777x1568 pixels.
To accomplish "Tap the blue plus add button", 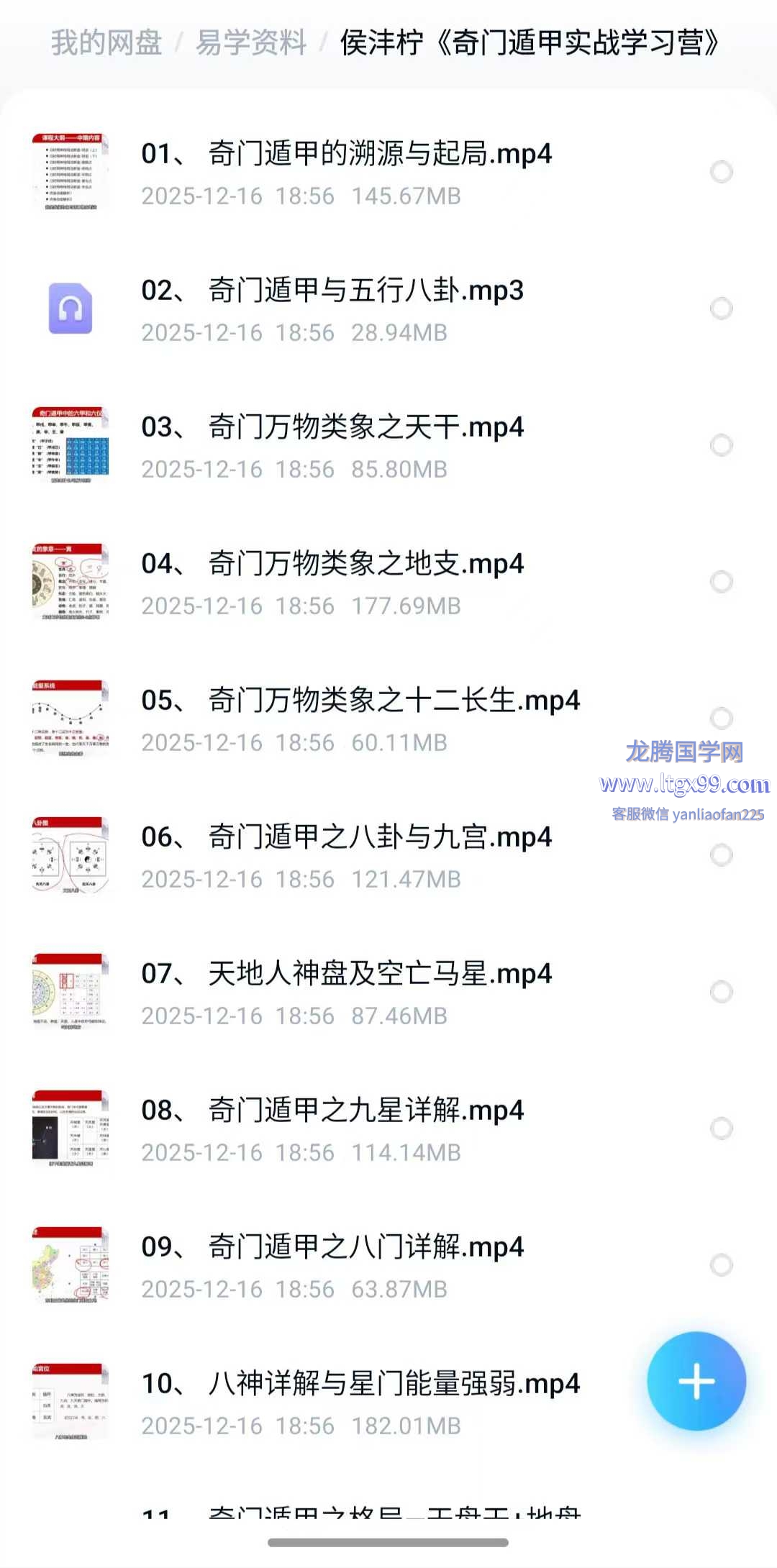I will [x=696, y=1381].
